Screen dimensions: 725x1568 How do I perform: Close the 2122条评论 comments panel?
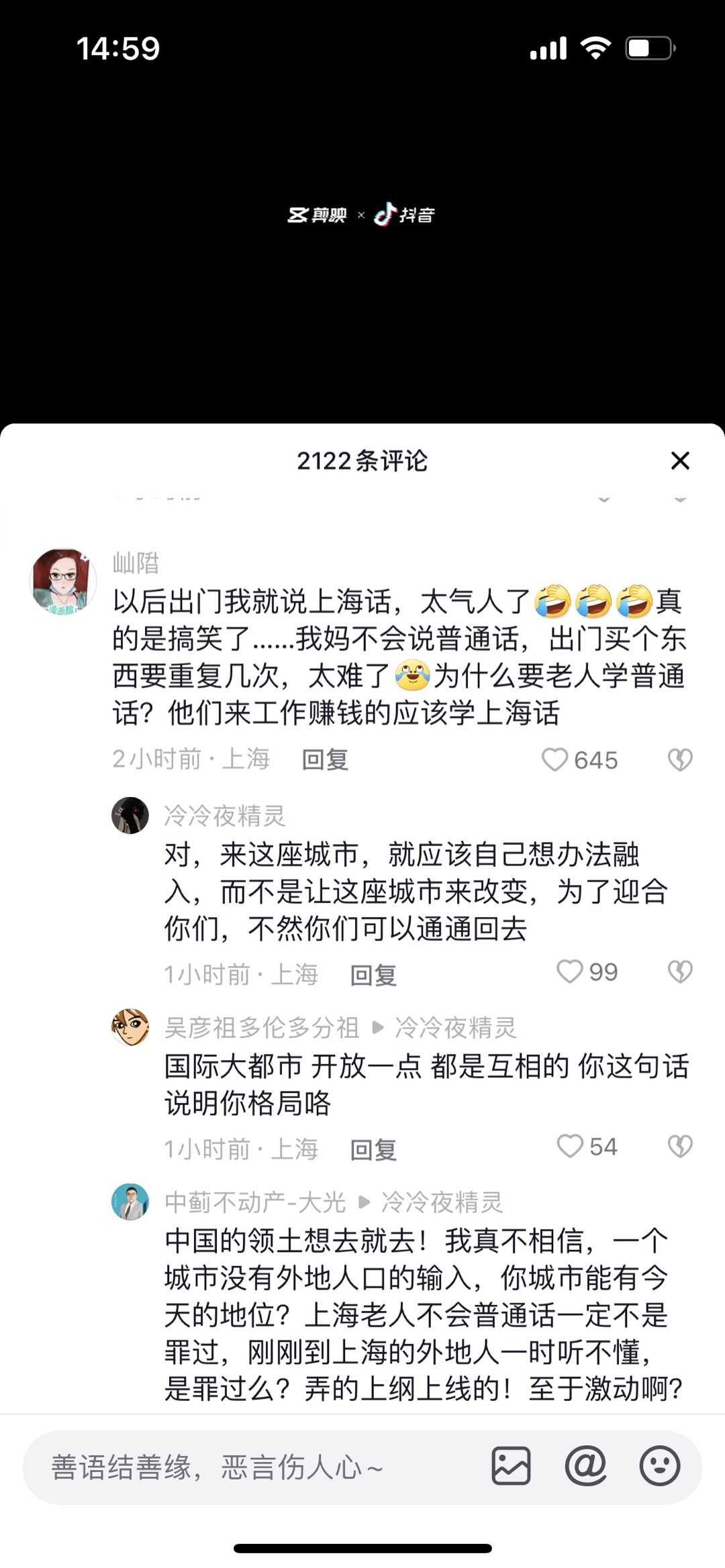pyautogui.click(x=680, y=461)
